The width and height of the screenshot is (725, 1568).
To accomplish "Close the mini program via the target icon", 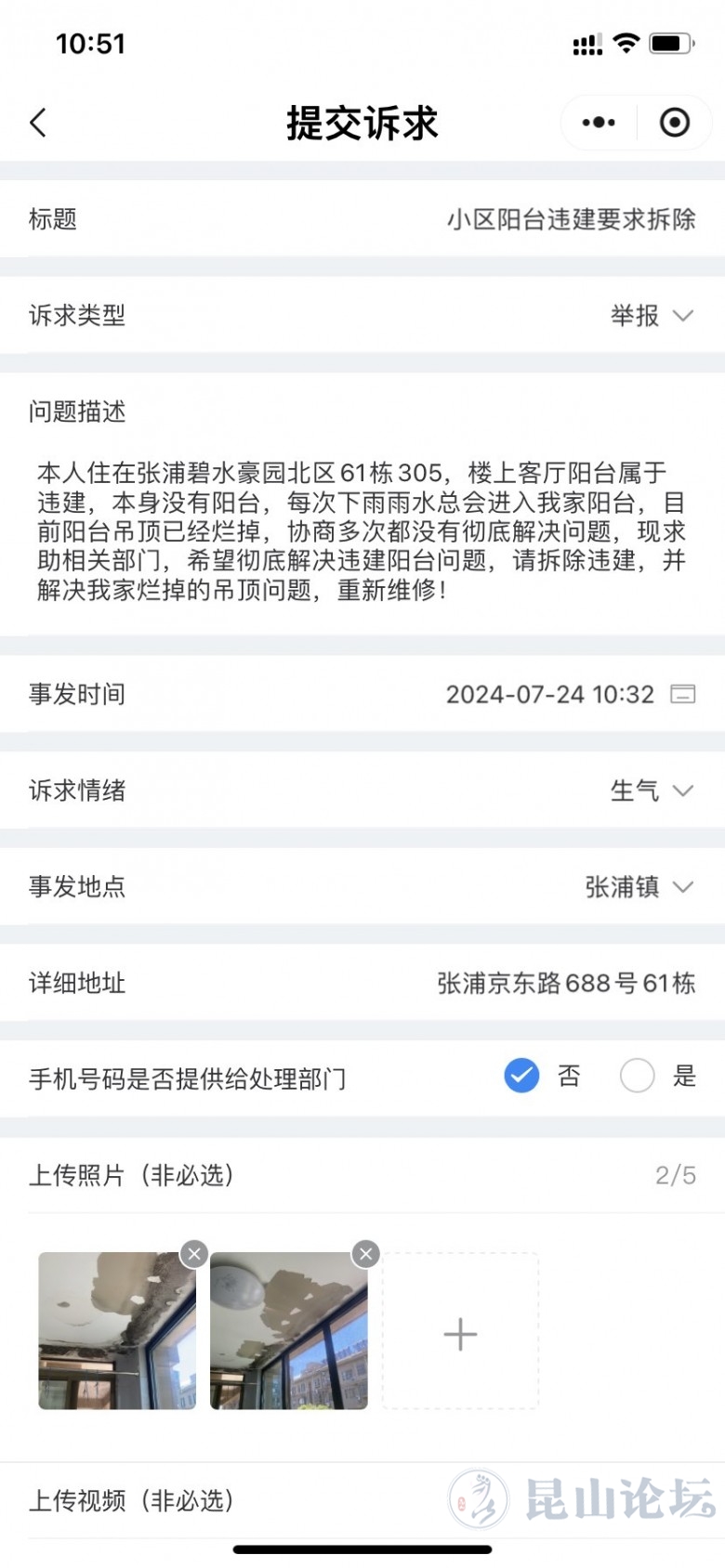I will [x=675, y=123].
